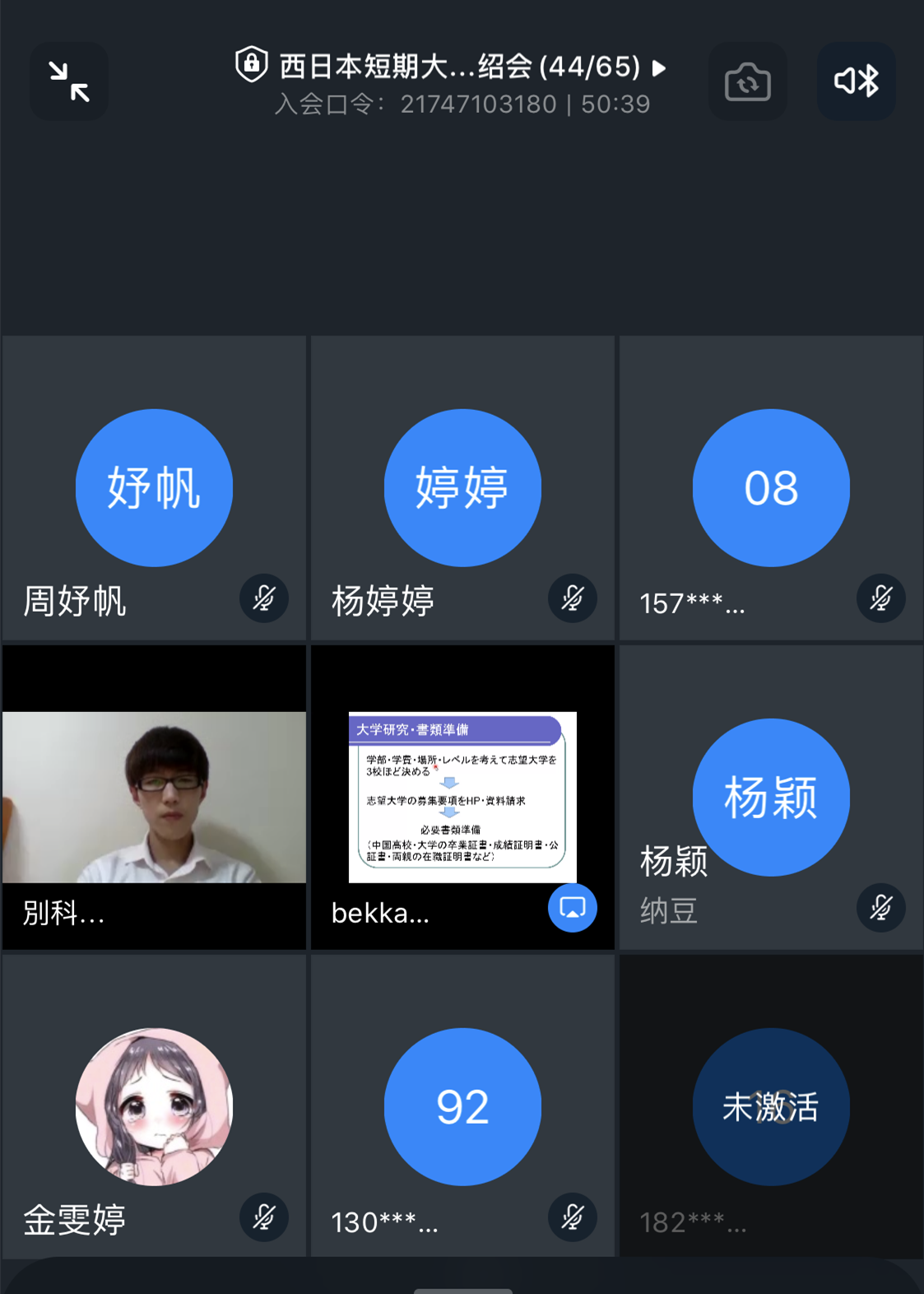View 別科's video feed
The image size is (924, 1294).
pos(154,797)
